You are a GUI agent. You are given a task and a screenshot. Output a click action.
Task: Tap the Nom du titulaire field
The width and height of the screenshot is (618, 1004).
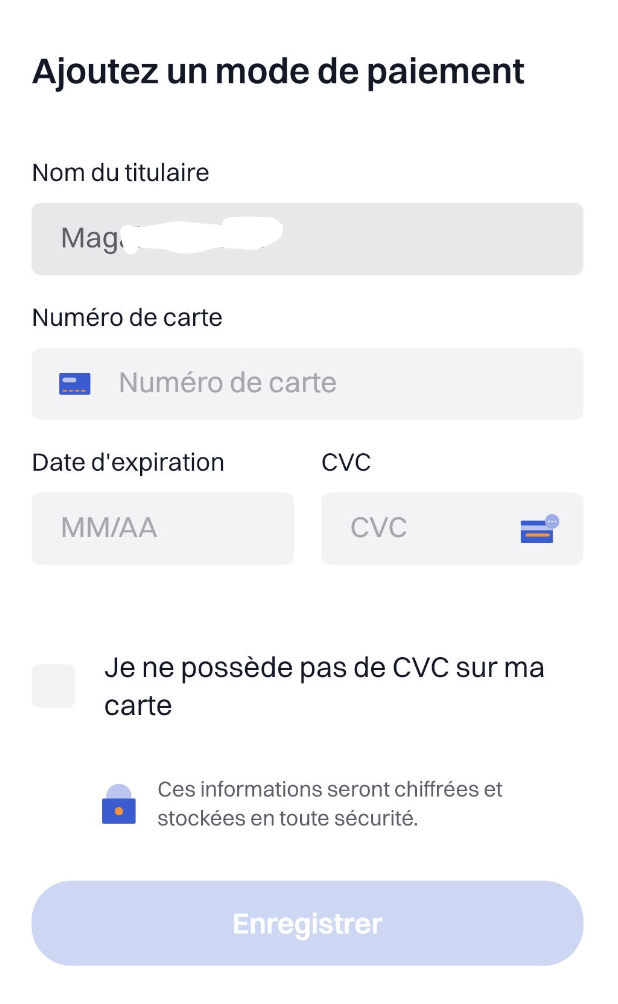pos(307,239)
